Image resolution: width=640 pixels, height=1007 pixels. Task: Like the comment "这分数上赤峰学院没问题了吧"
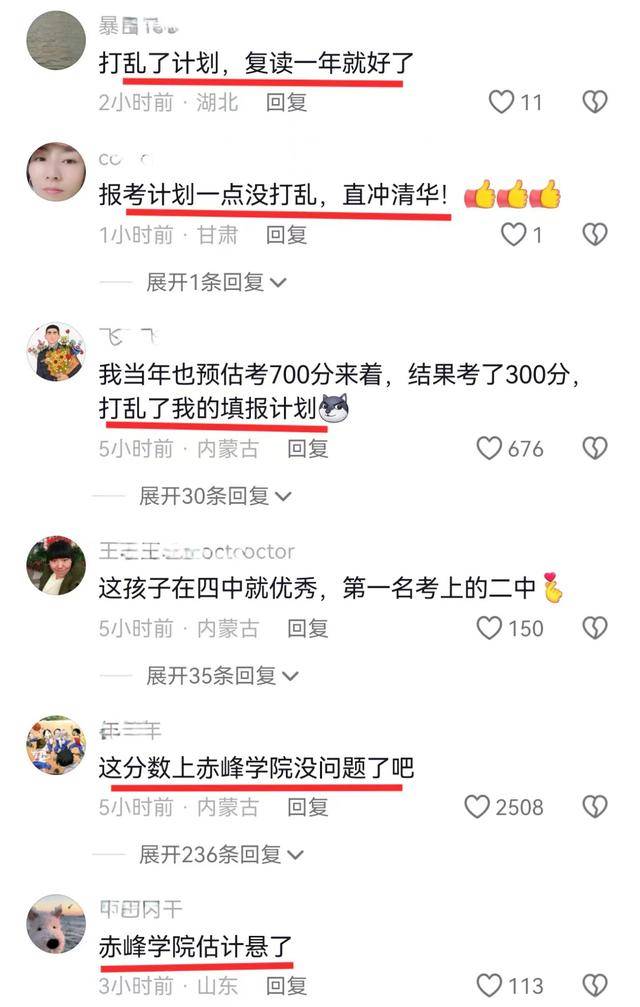point(478,807)
